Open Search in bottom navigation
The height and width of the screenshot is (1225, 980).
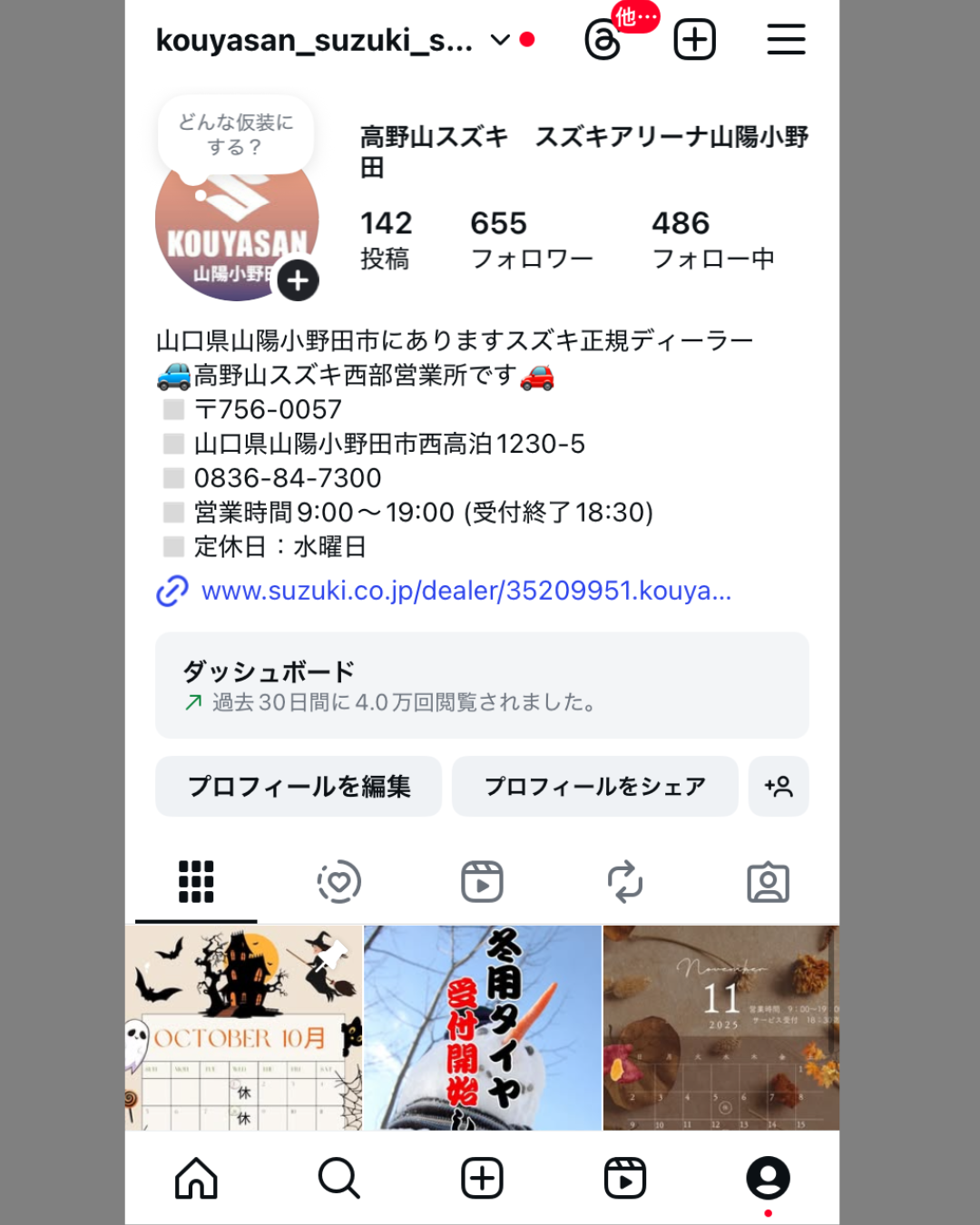[x=339, y=1179]
